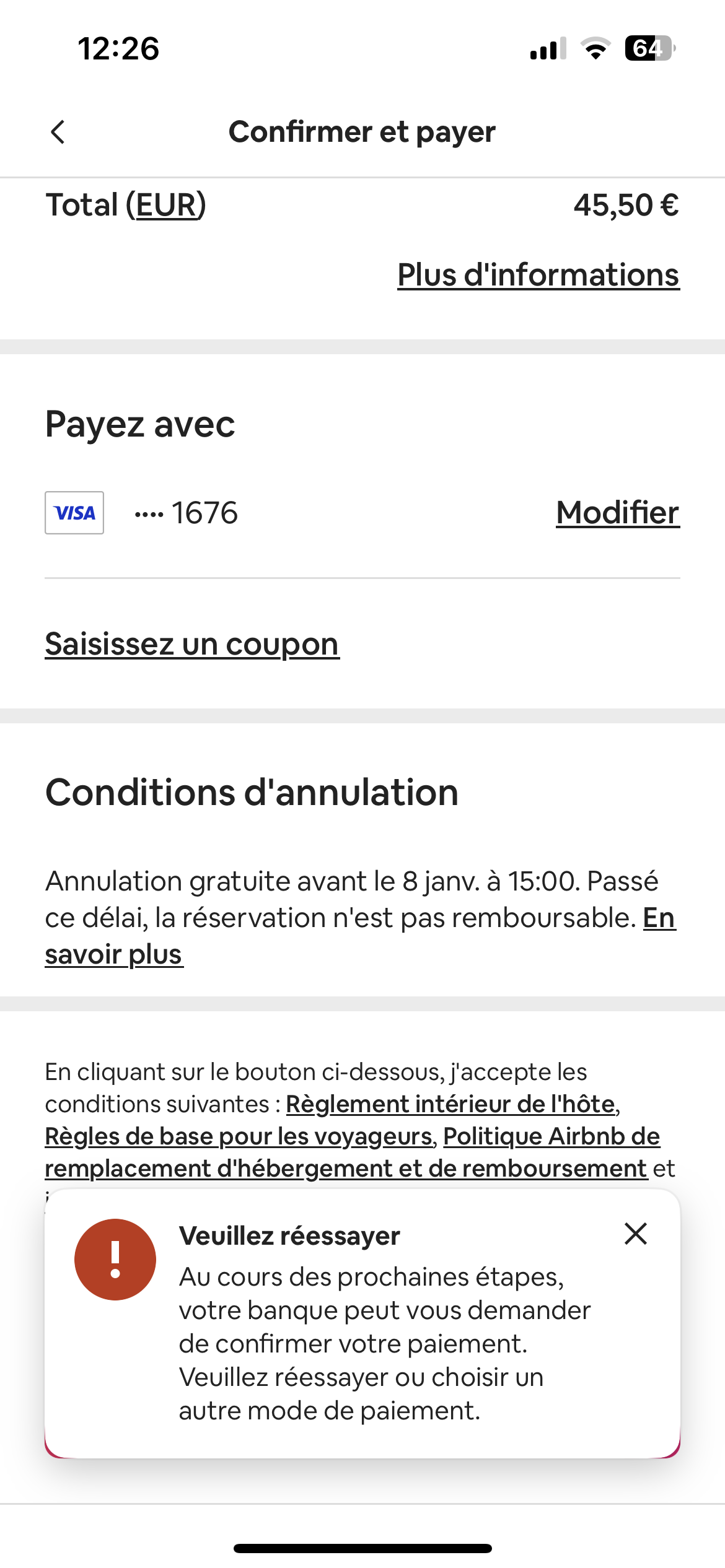The image size is (725, 1568).
Task: Open Règlement intérieur de l'hôte
Action: [450, 1104]
